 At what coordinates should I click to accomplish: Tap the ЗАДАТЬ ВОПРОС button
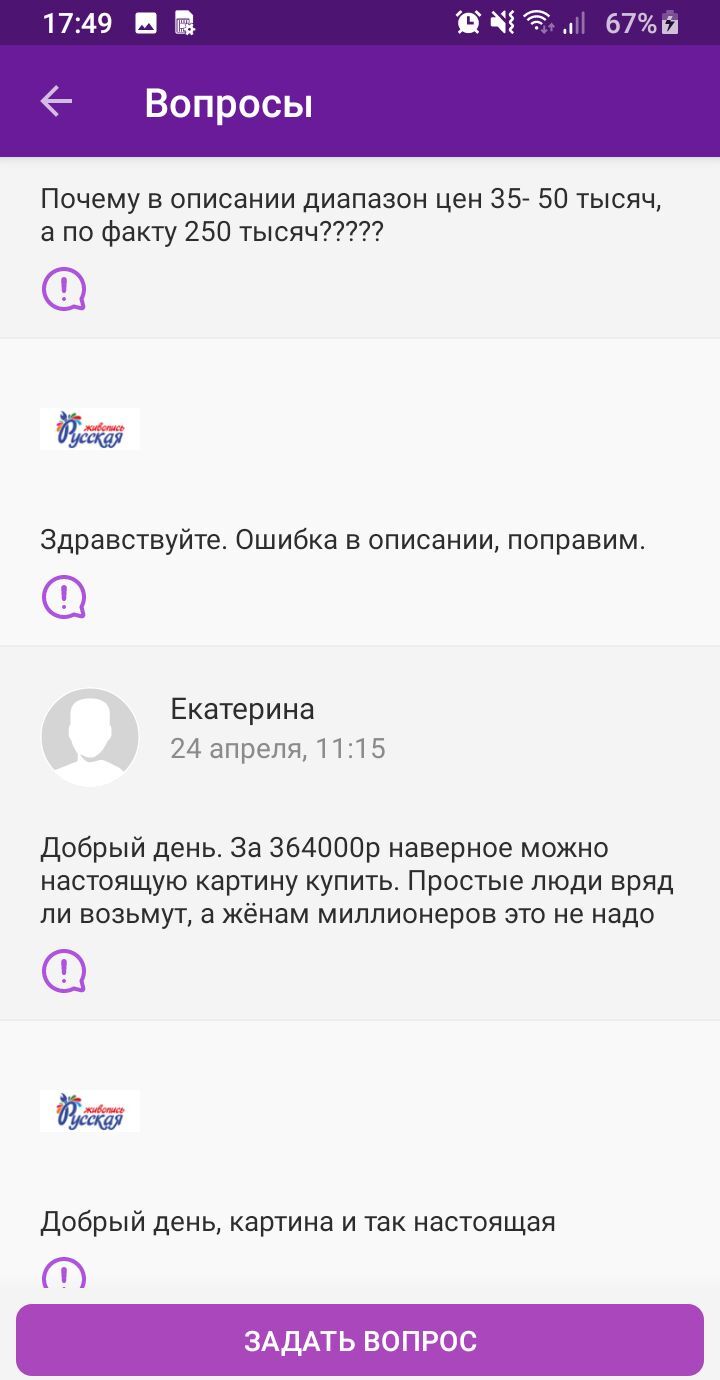[x=360, y=1340]
